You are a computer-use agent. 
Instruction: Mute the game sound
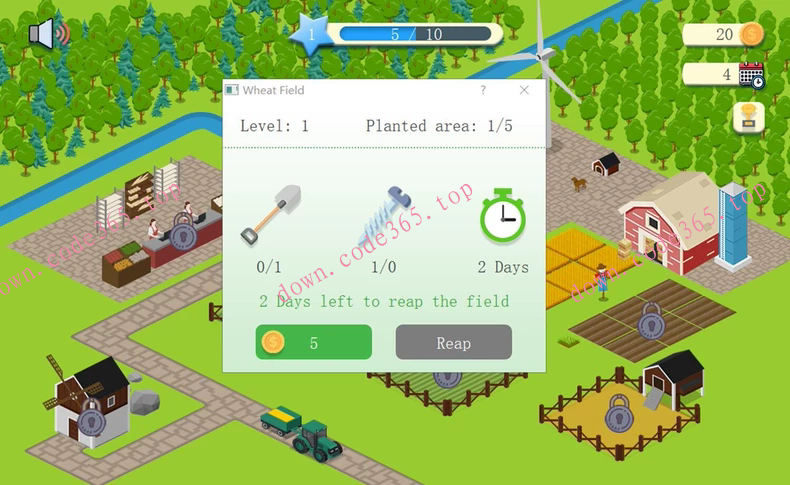pyautogui.click(x=48, y=34)
